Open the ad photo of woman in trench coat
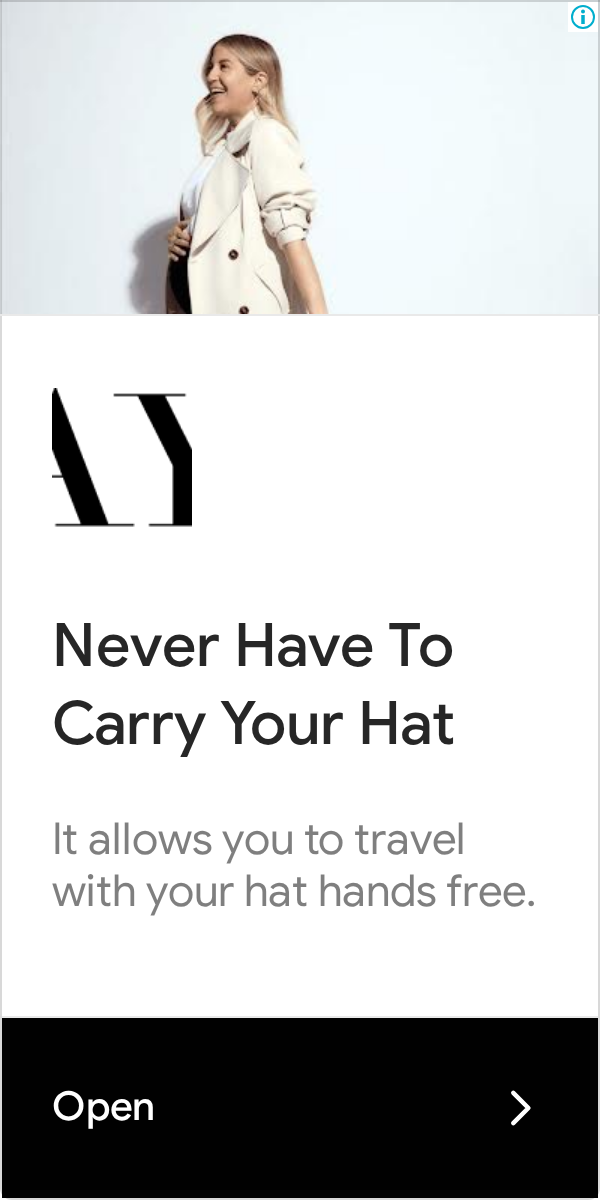 [300, 158]
